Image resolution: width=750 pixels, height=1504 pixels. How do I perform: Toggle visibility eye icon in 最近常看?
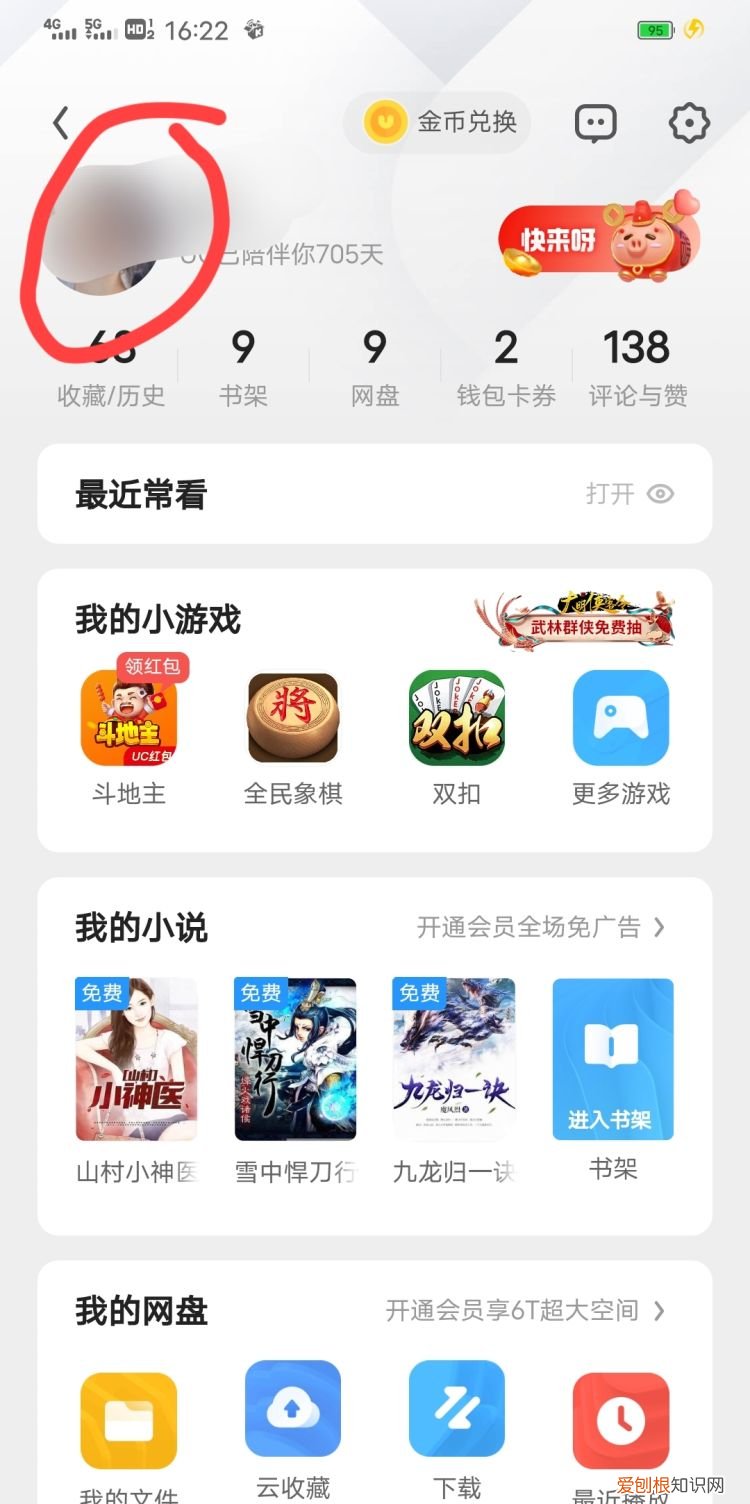click(x=660, y=494)
